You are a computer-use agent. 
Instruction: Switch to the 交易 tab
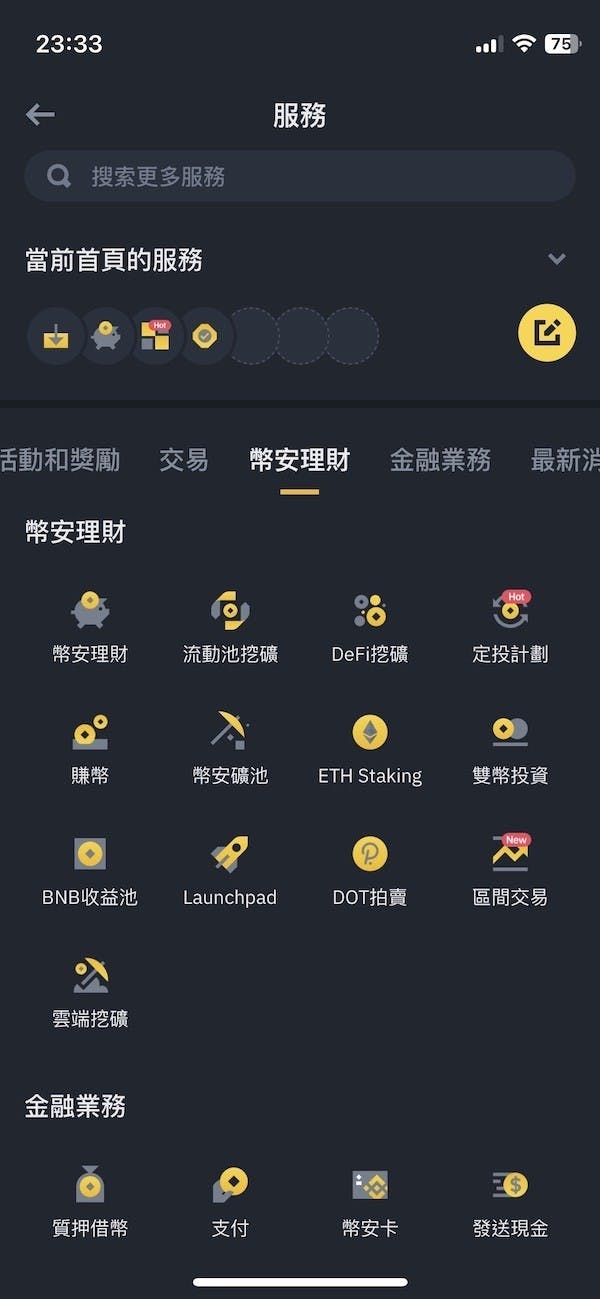tap(184, 460)
